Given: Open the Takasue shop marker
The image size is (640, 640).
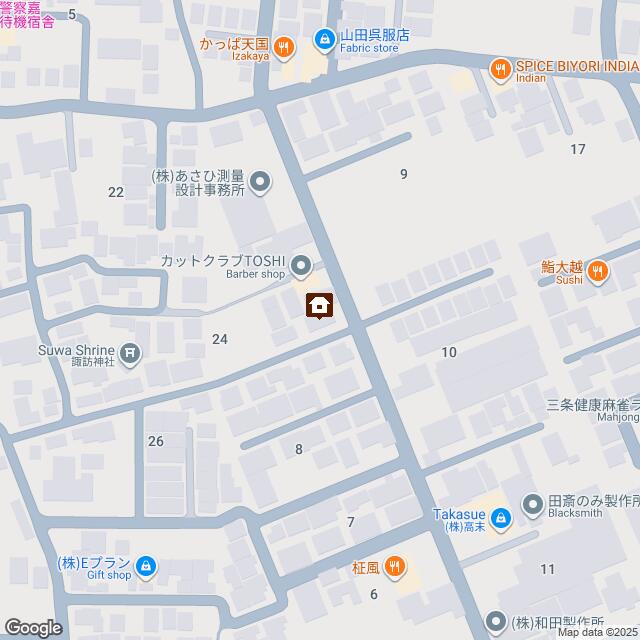Looking at the screenshot, I should [x=502, y=518].
